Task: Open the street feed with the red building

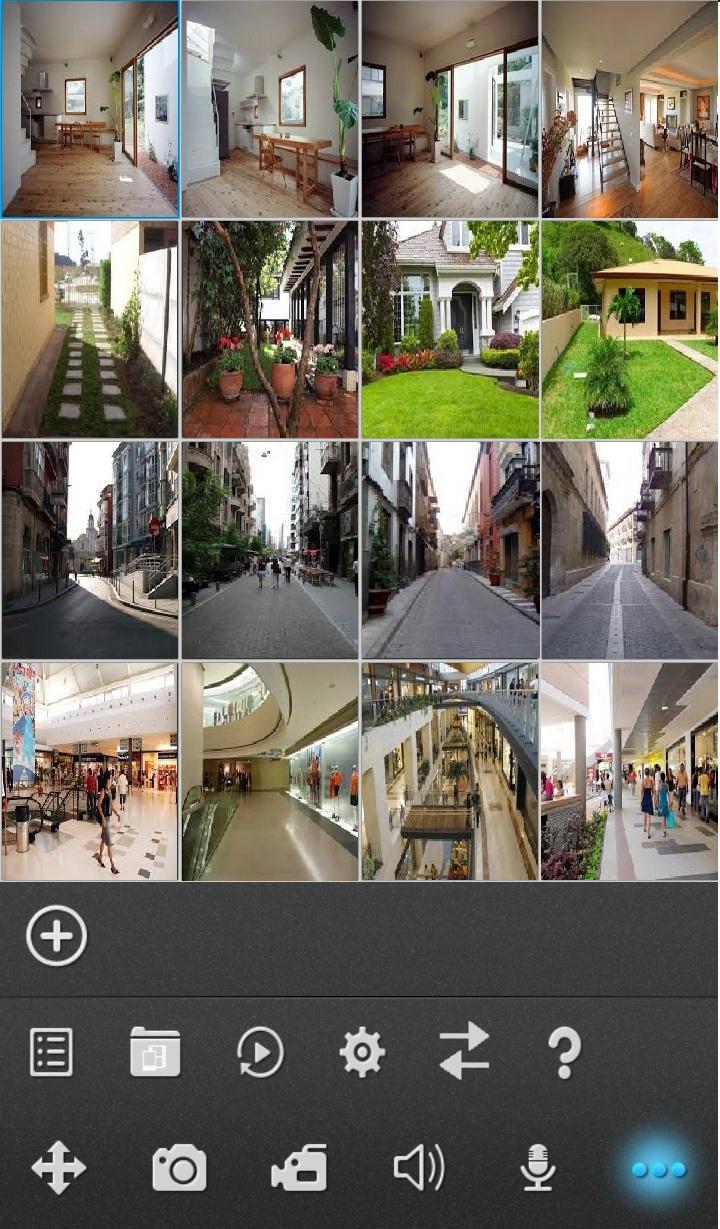Action: tap(450, 549)
